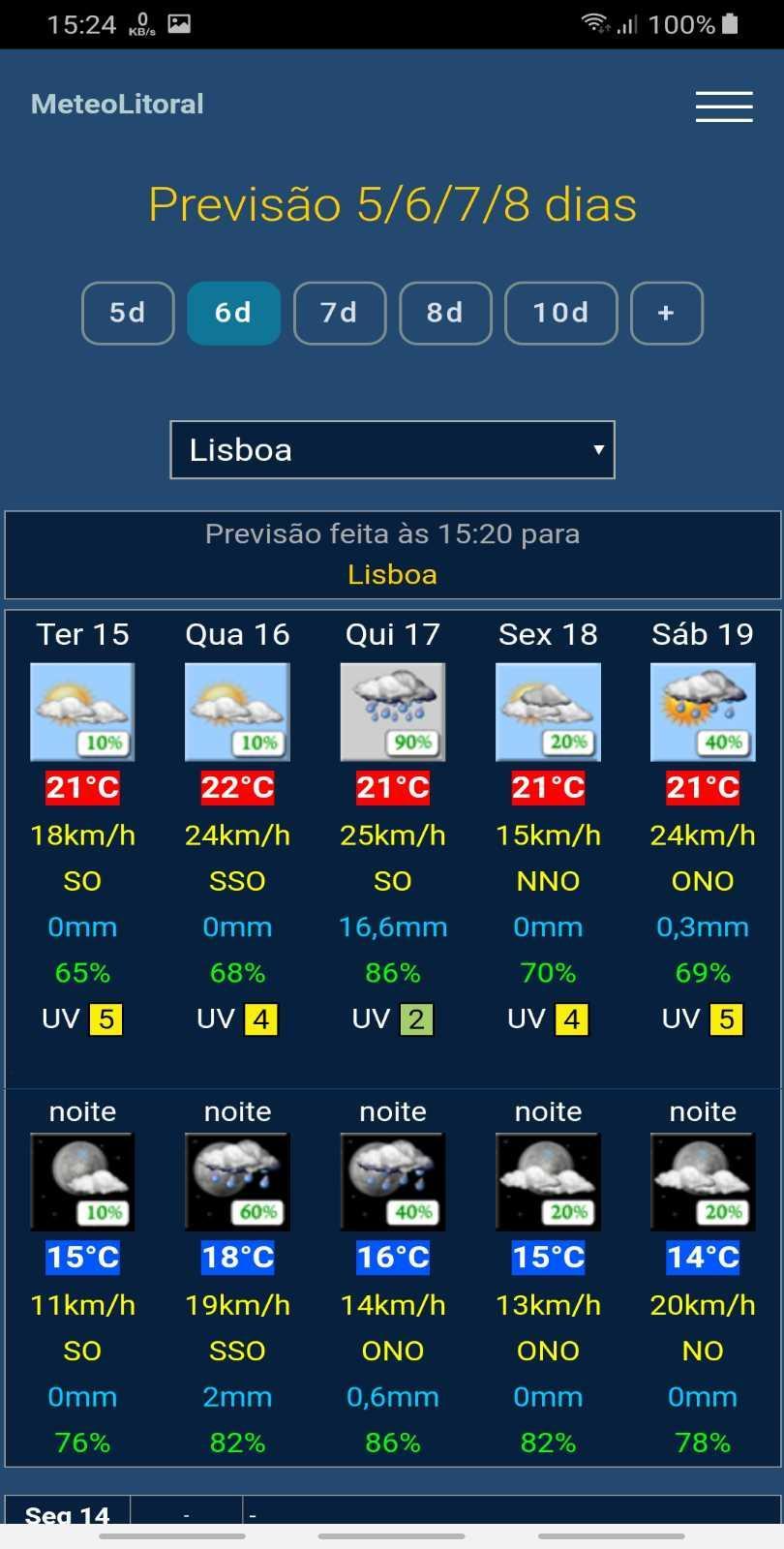
Task: Select the 10d forecast tab
Action: (560, 313)
